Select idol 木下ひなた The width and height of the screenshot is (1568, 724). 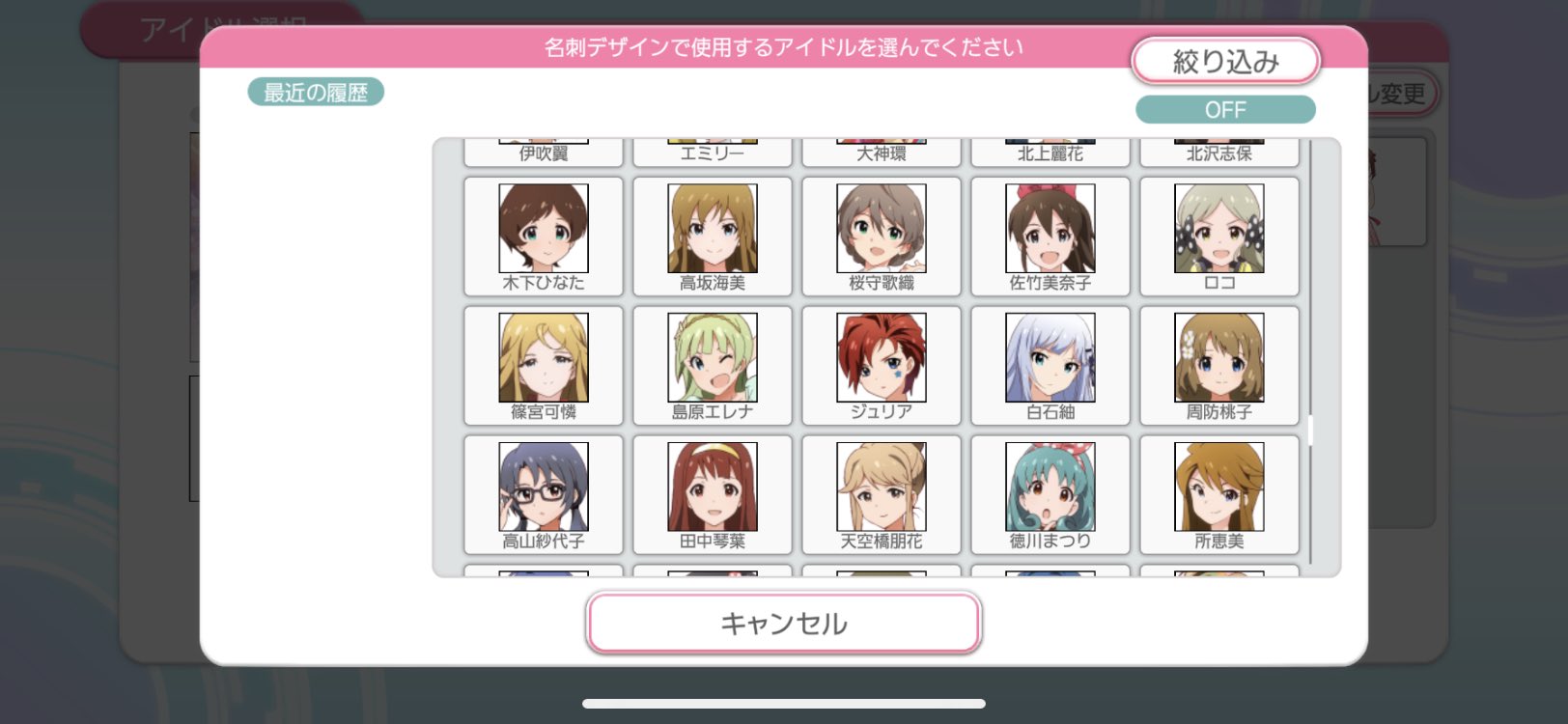pyautogui.click(x=544, y=236)
